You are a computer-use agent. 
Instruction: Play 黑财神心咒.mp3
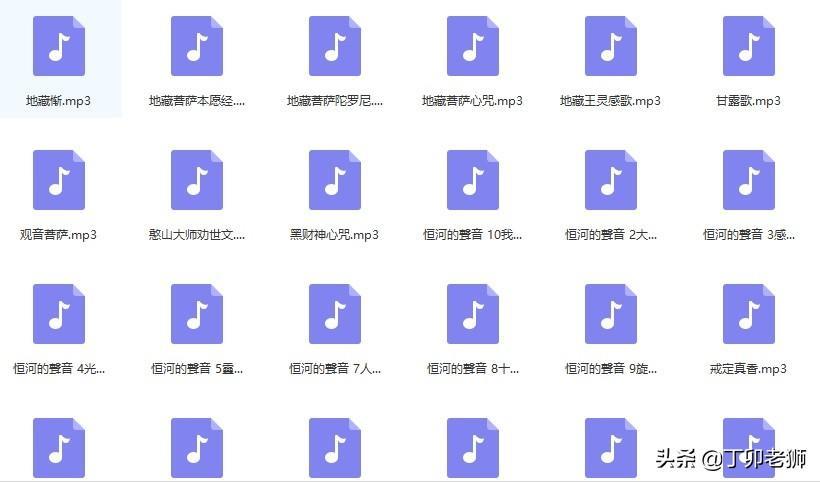[335, 181]
